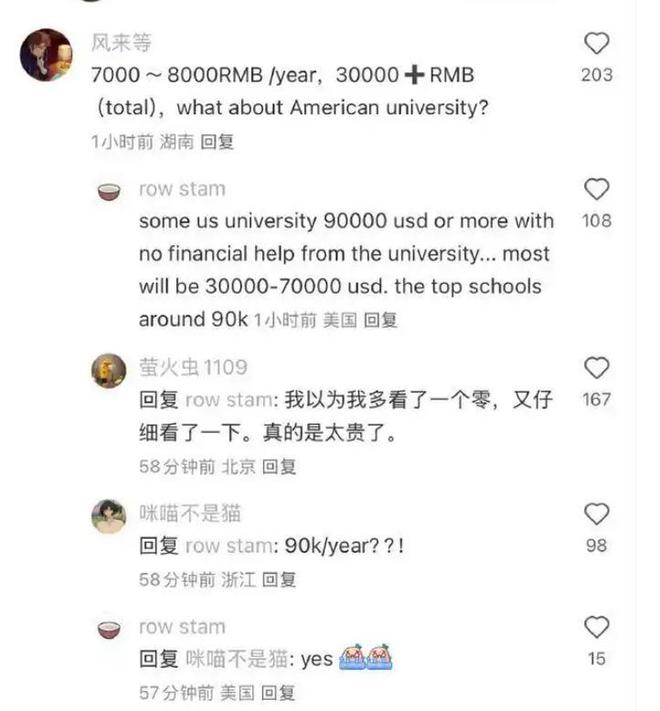Open the username 萤火虫1109
The image size is (660, 711).
(193, 367)
